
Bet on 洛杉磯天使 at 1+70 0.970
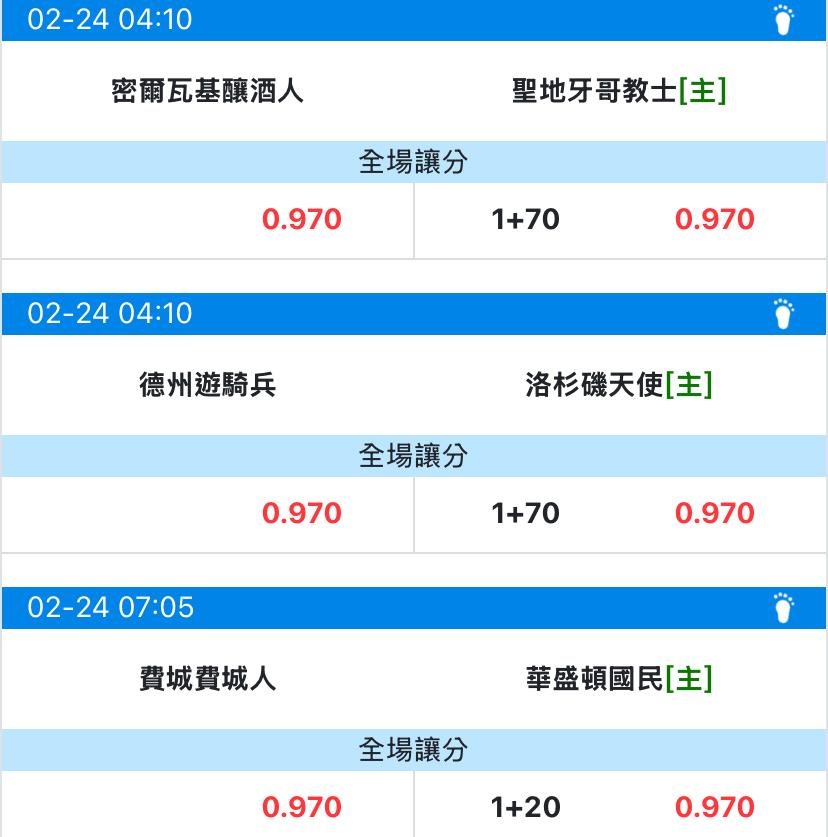point(620,515)
